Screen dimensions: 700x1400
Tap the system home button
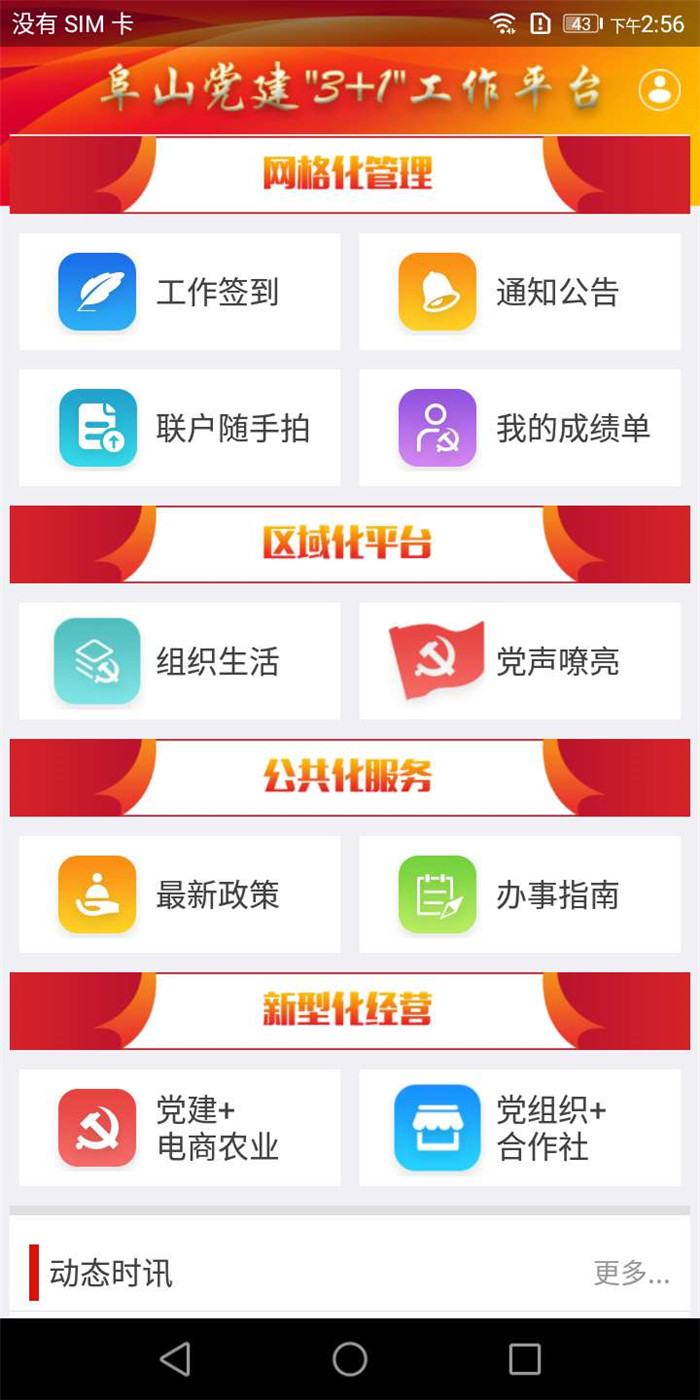350,1359
